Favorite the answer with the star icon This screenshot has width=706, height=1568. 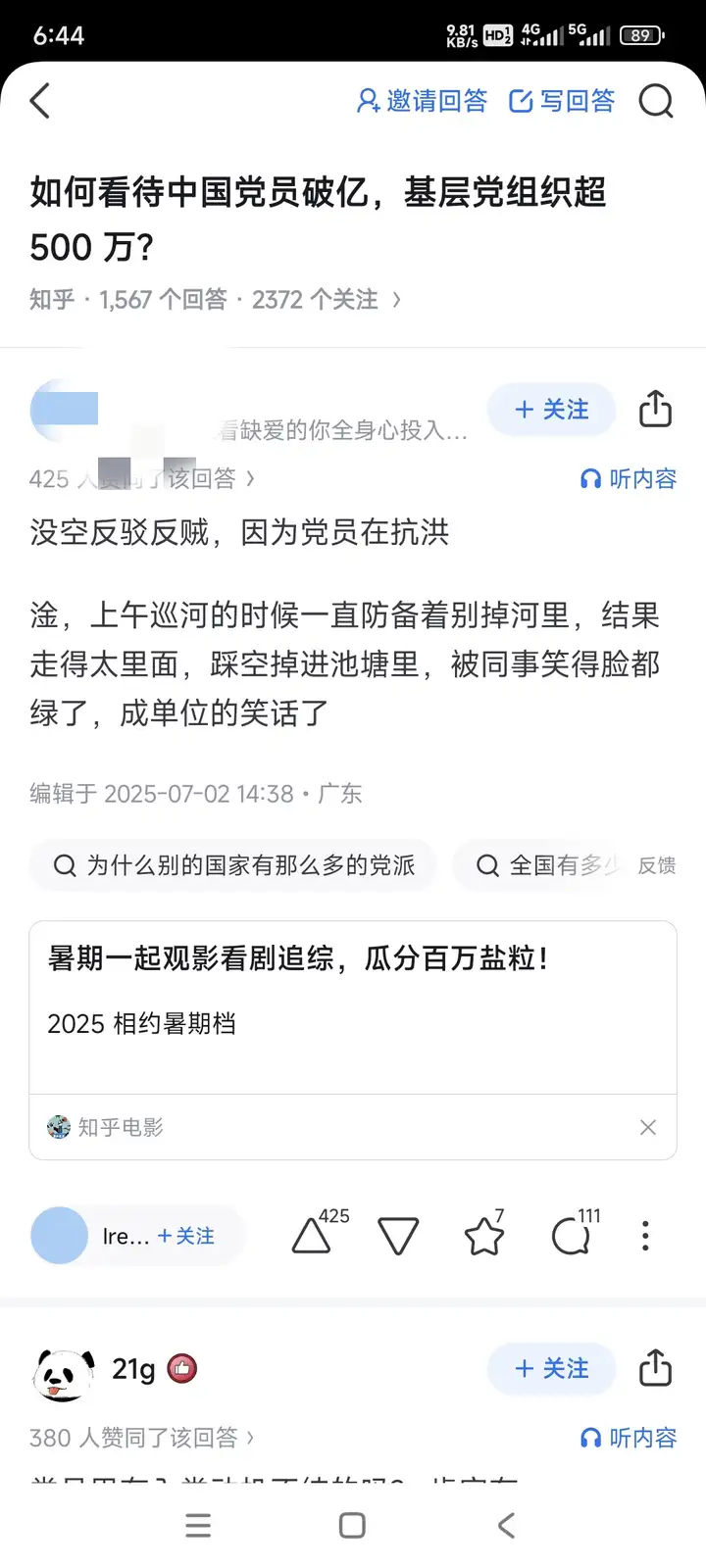[484, 1234]
